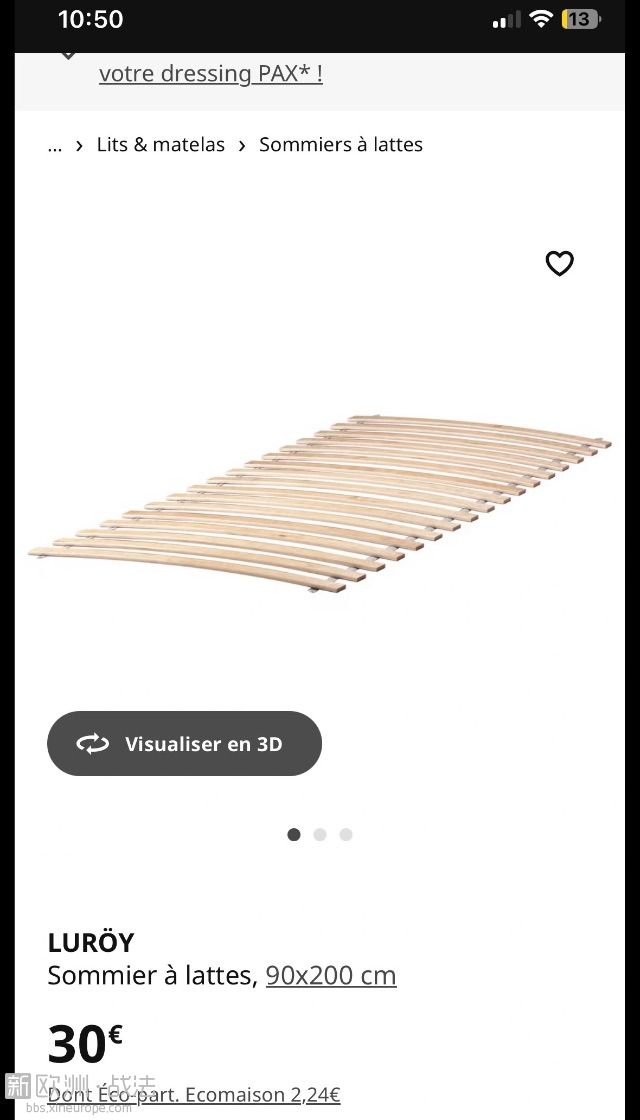Open the Visualiser en 3D viewer

pyautogui.click(x=184, y=743)
